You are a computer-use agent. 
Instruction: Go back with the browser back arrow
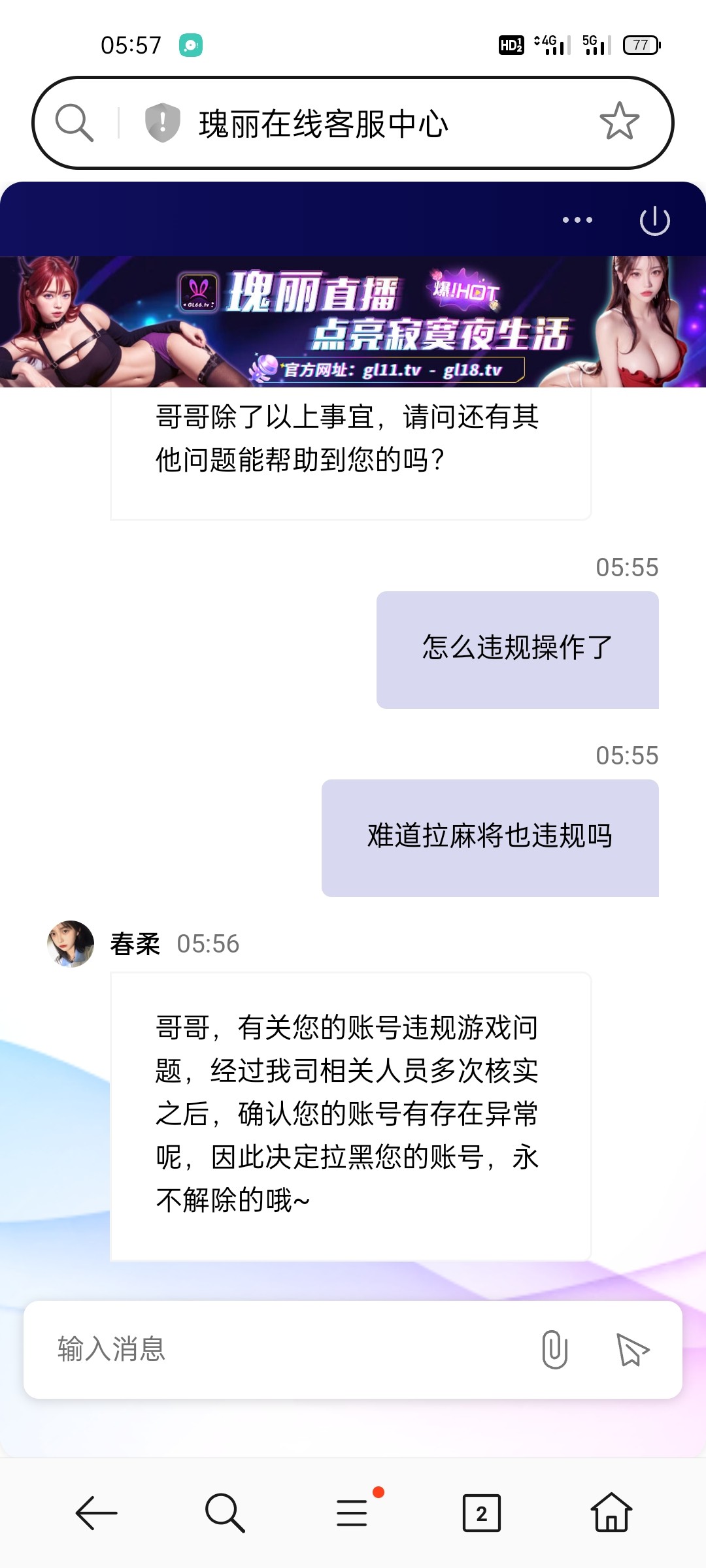point(97,1513)
